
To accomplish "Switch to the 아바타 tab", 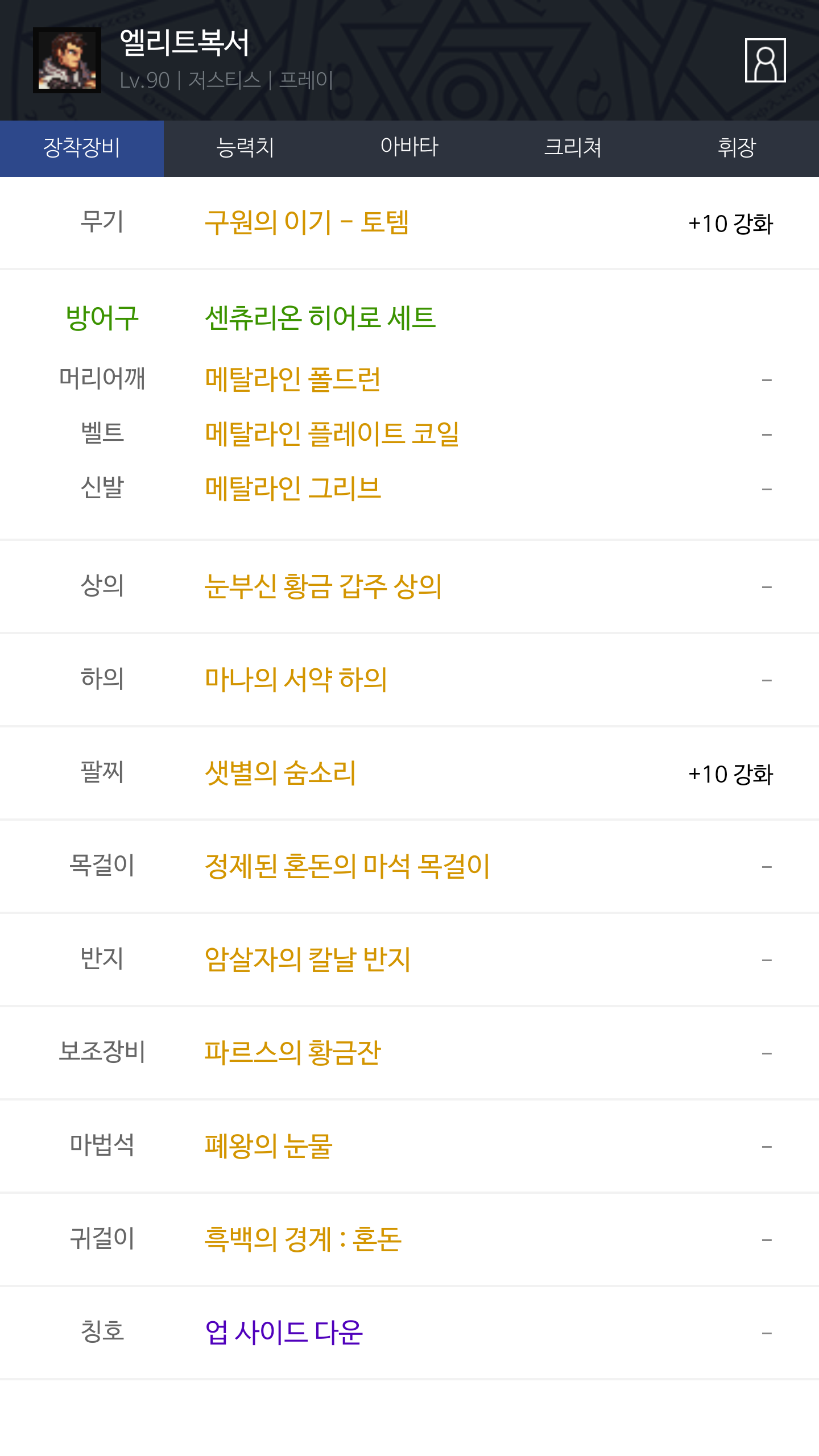I will [409, 148].
